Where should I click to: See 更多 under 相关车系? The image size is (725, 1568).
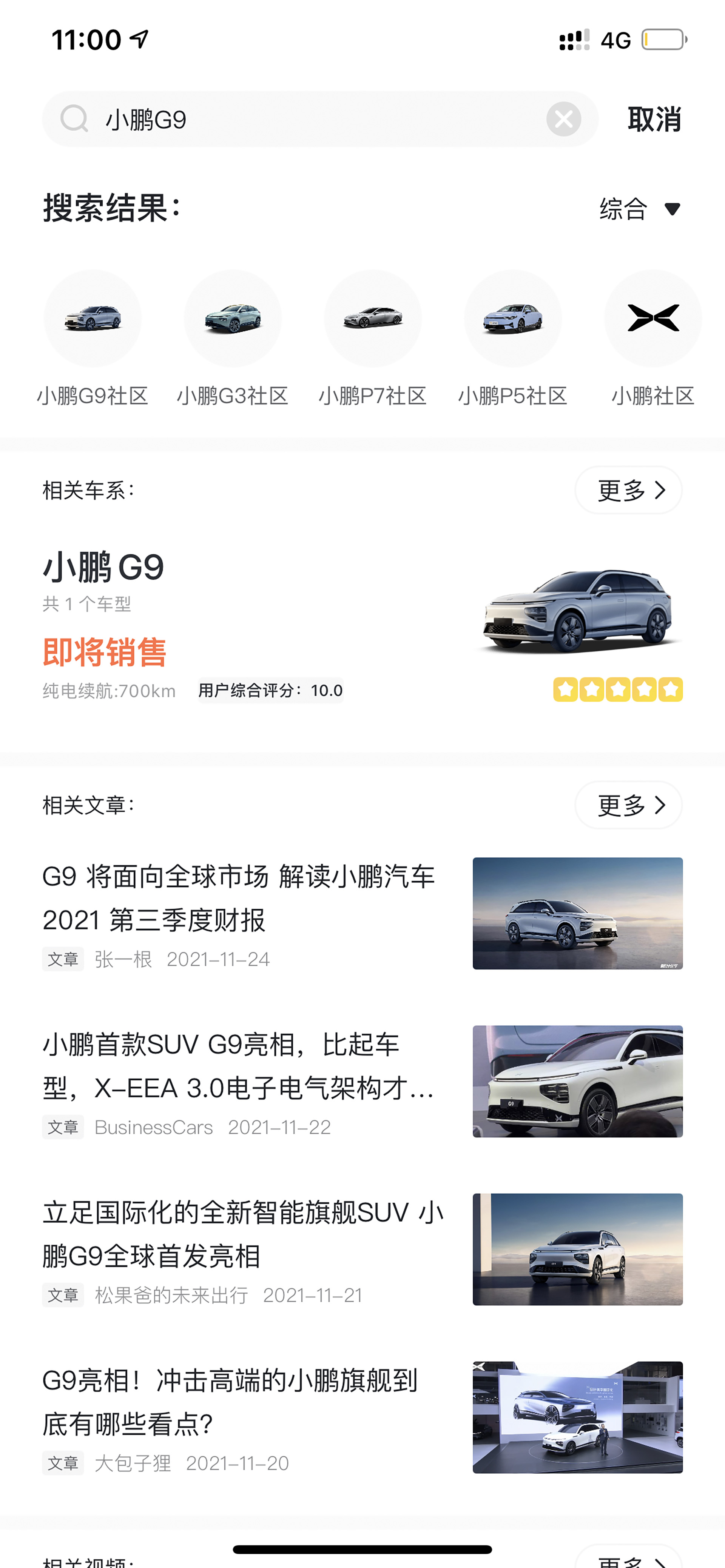(x=628, y=490)
